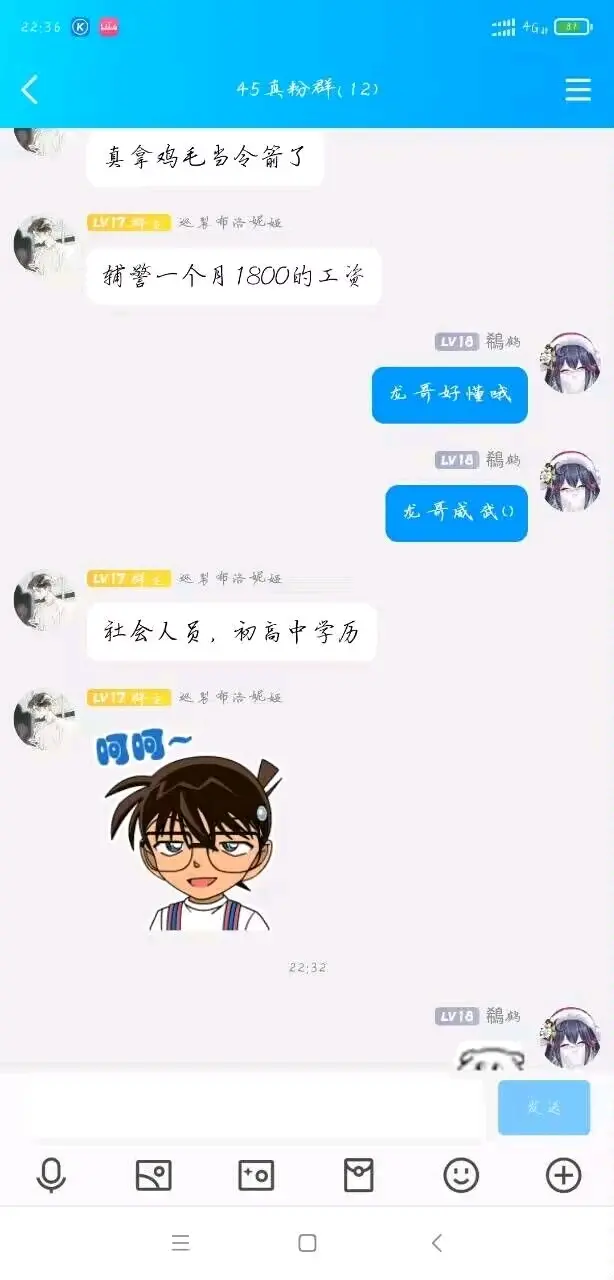Open avatar beside the 龙哥好懂哦 message

[570, 364]
